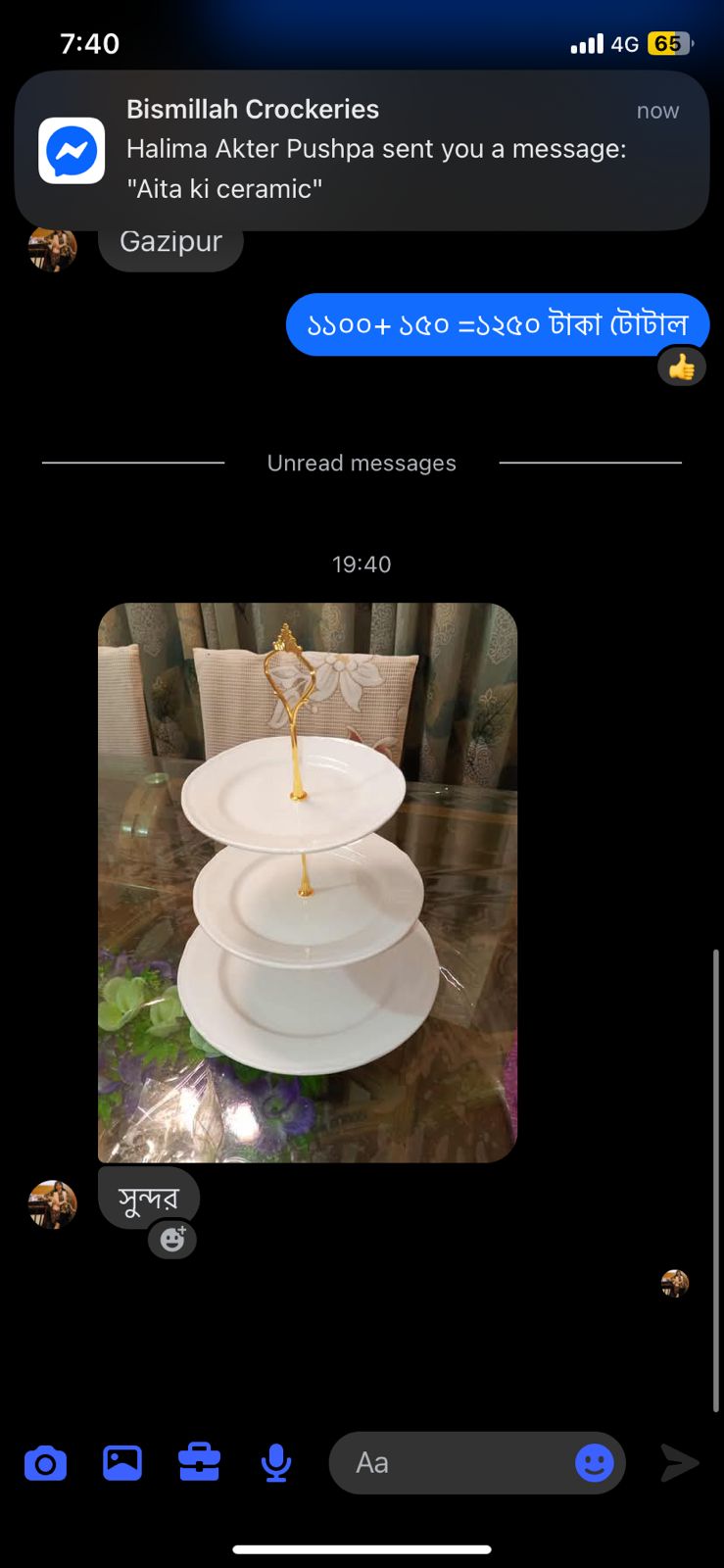Open sender's profile picture beside সুন্দর message
The image size is (724, 1568).
(x=53, y=1203)
